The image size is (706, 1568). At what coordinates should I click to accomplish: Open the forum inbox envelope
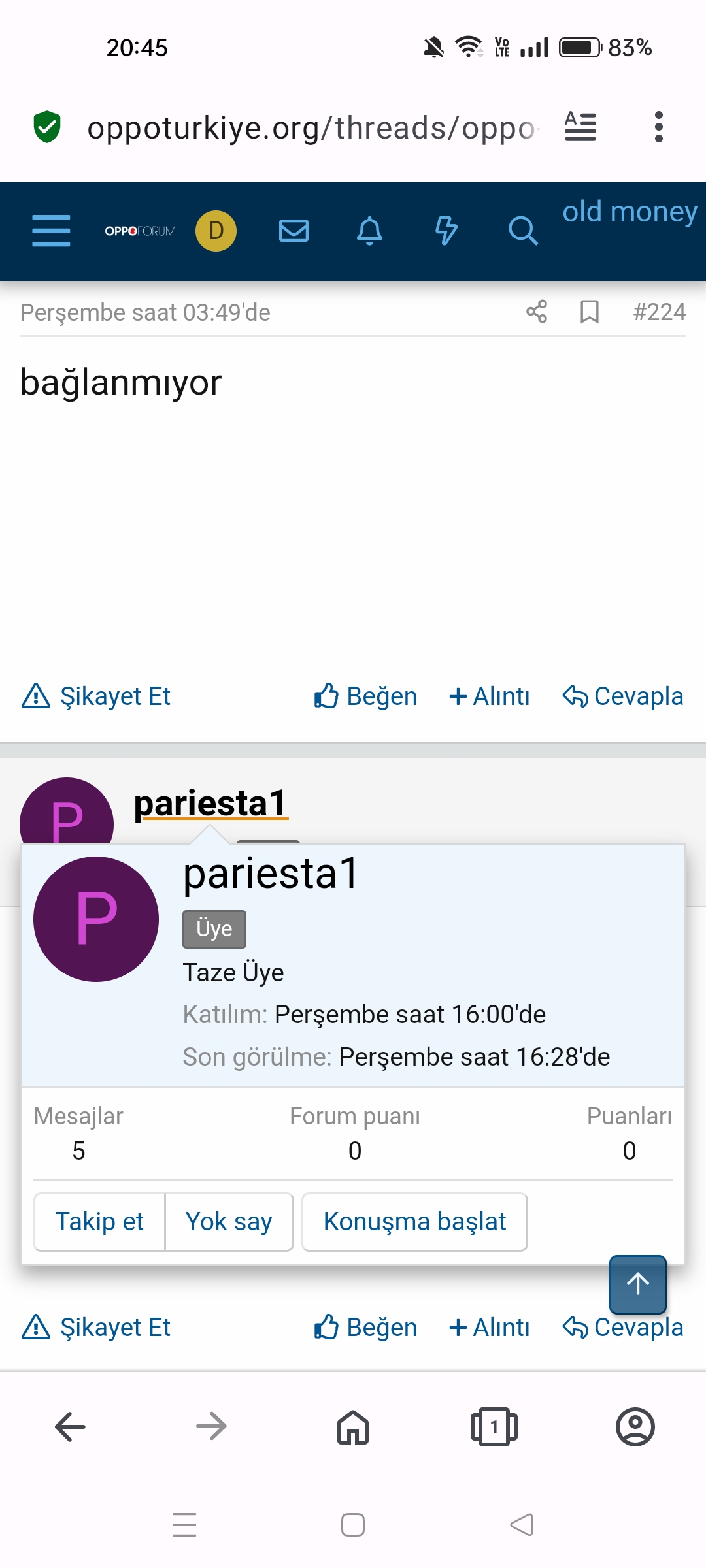tap(294, 231)
